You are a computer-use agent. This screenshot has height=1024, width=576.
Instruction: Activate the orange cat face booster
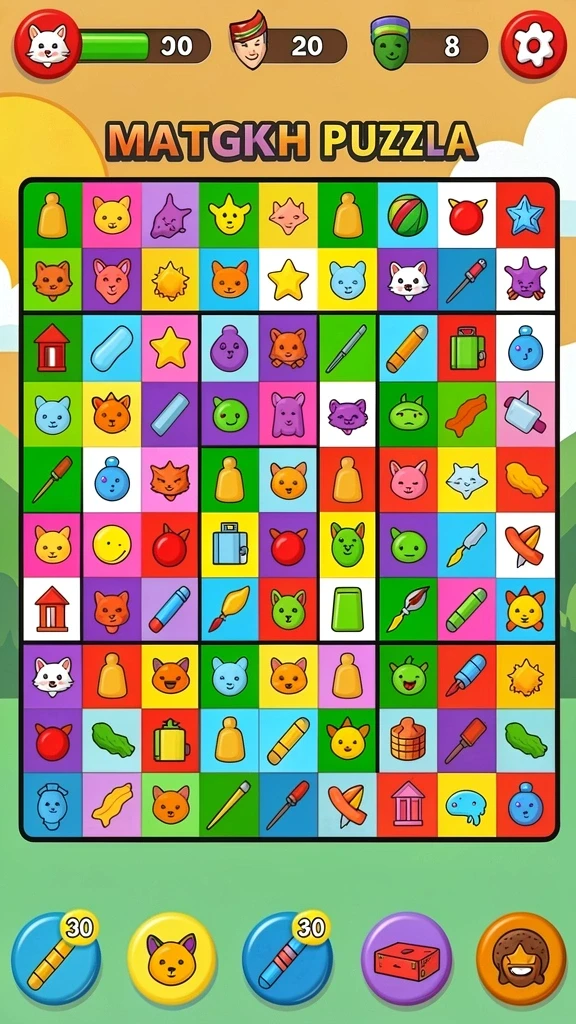172,958
